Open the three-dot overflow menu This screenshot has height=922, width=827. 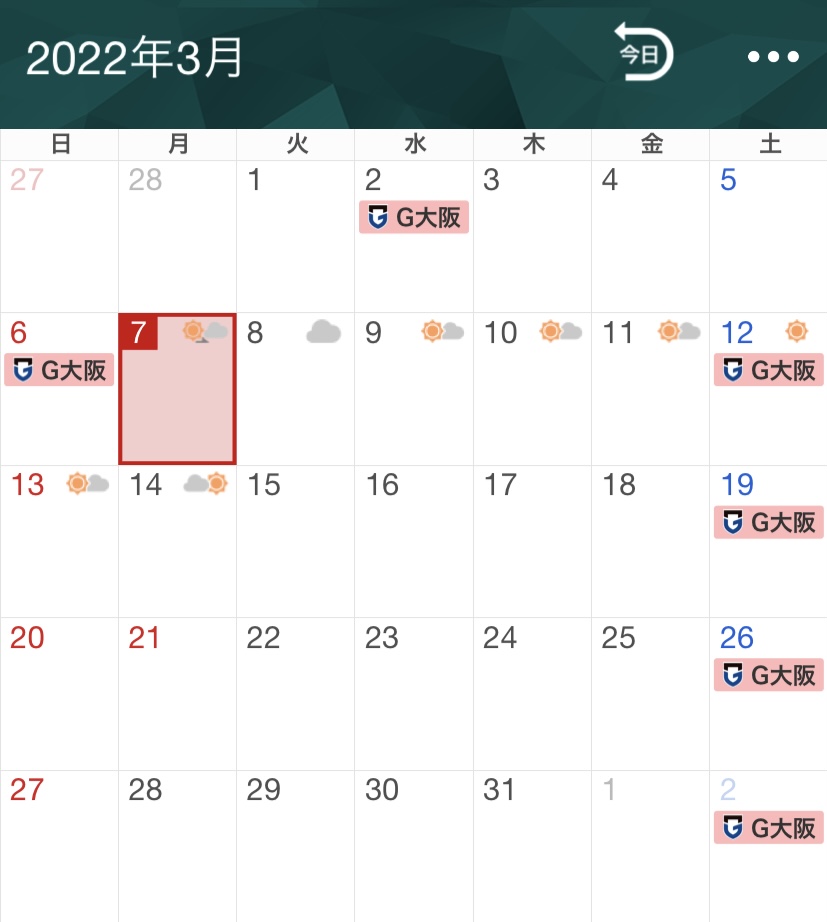coord(773,57)
